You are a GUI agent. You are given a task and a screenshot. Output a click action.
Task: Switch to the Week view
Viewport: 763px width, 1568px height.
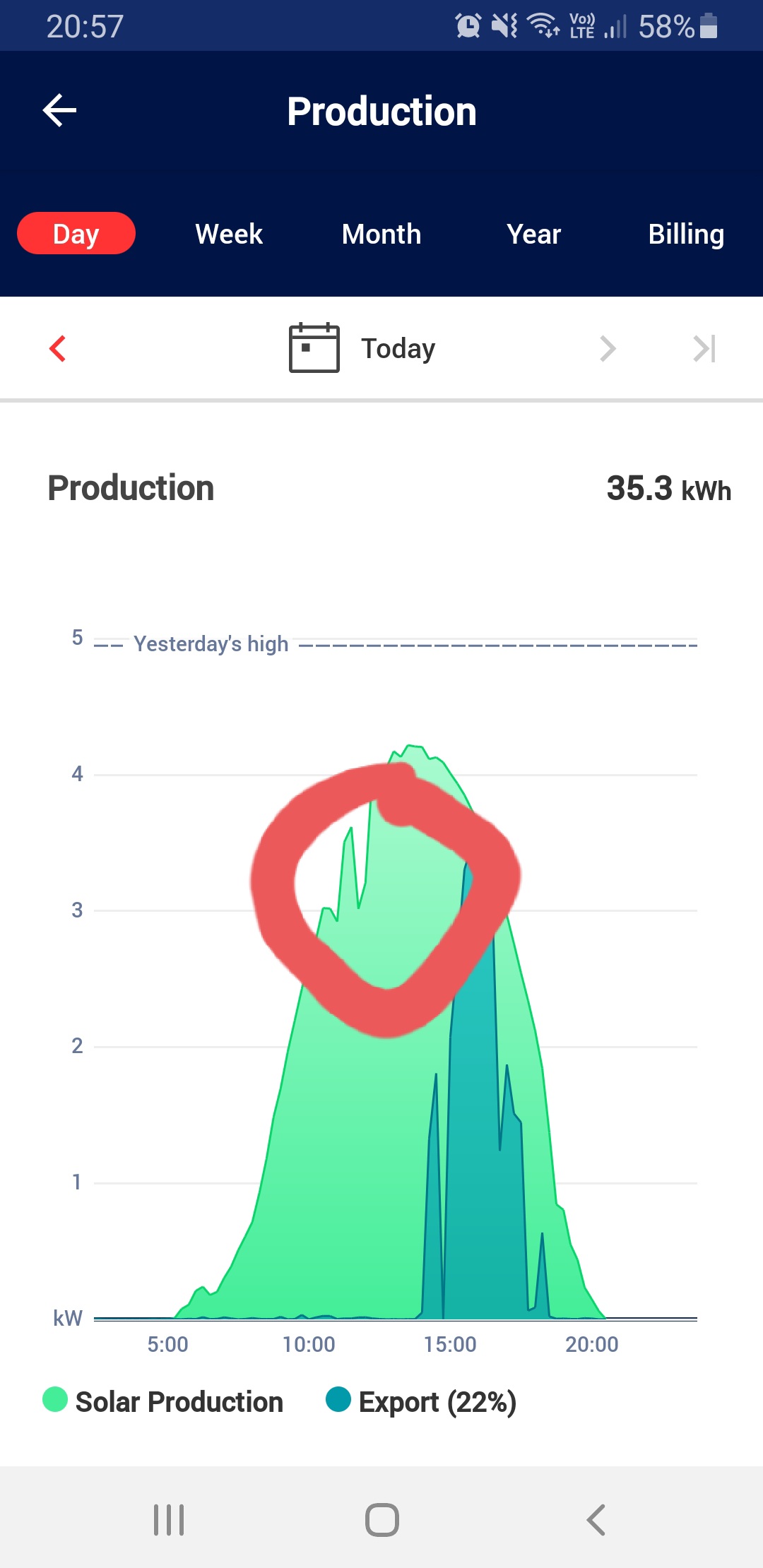[x=229, y=234]
